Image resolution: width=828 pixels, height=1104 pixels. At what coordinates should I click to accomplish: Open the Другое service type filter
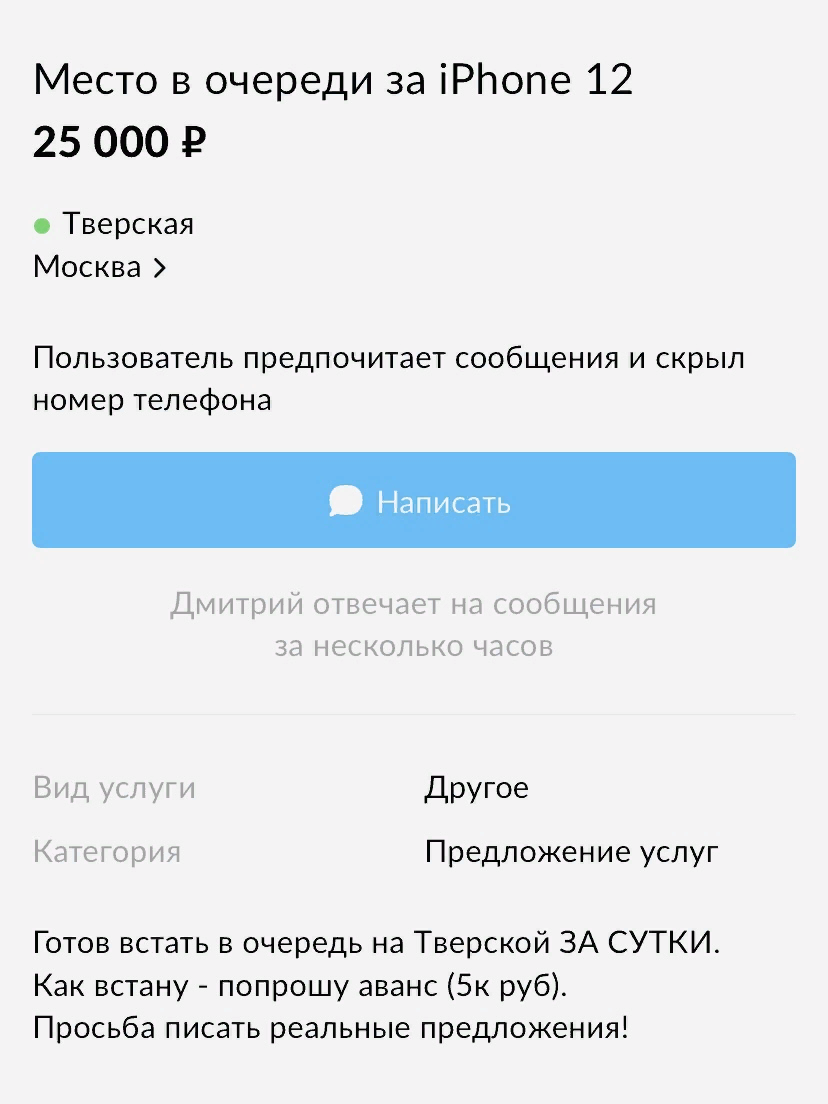click(478, 788)
